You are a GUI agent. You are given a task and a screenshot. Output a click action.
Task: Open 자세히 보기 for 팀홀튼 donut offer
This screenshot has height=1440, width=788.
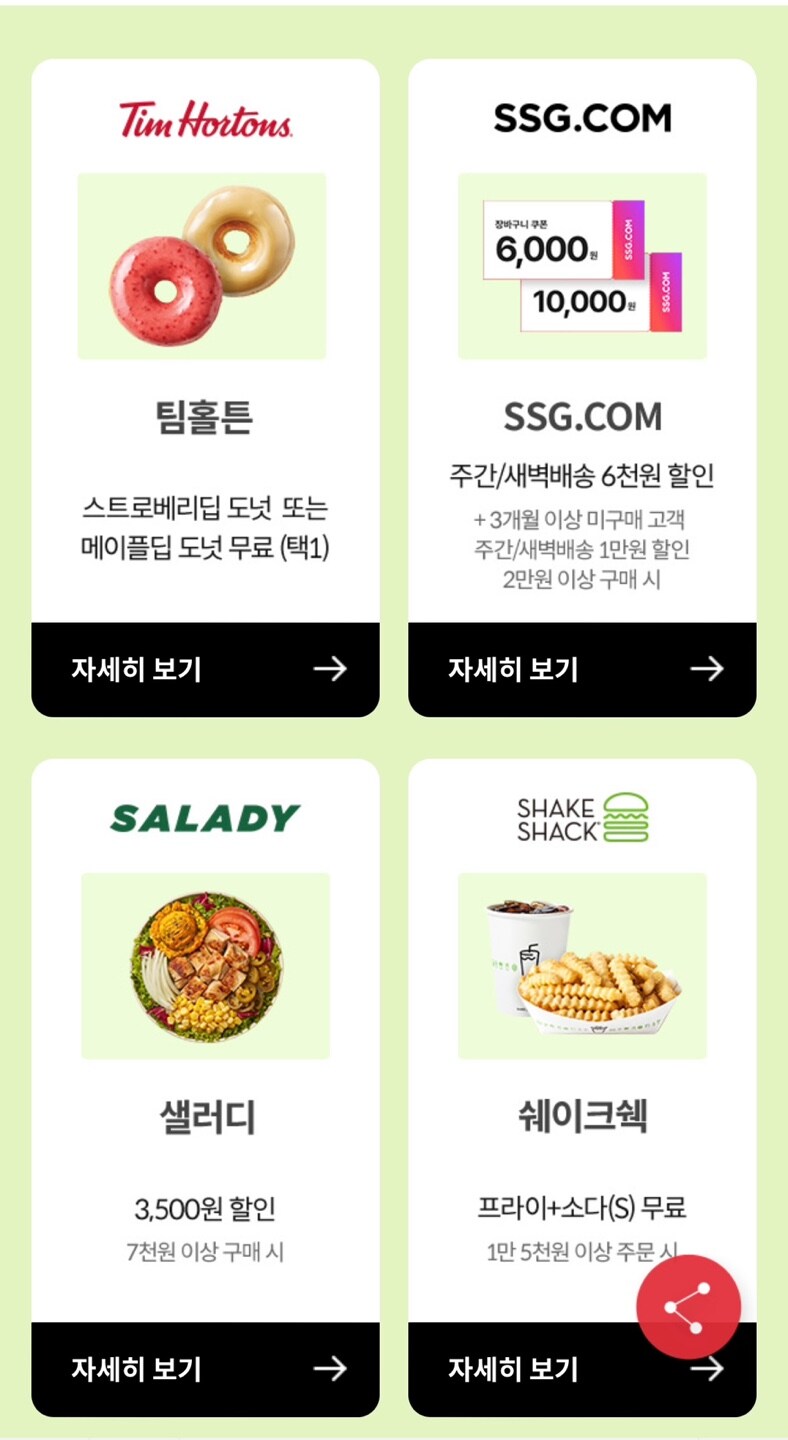click(205, 669)
